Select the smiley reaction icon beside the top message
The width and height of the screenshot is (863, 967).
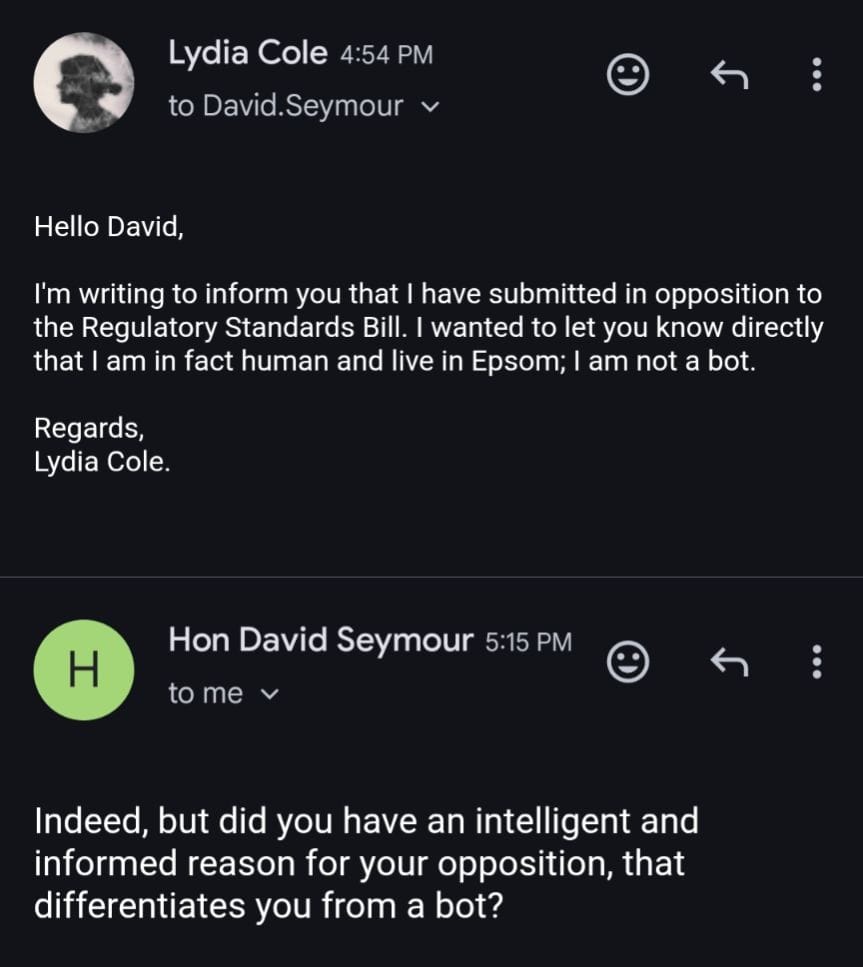coord(627,73)
